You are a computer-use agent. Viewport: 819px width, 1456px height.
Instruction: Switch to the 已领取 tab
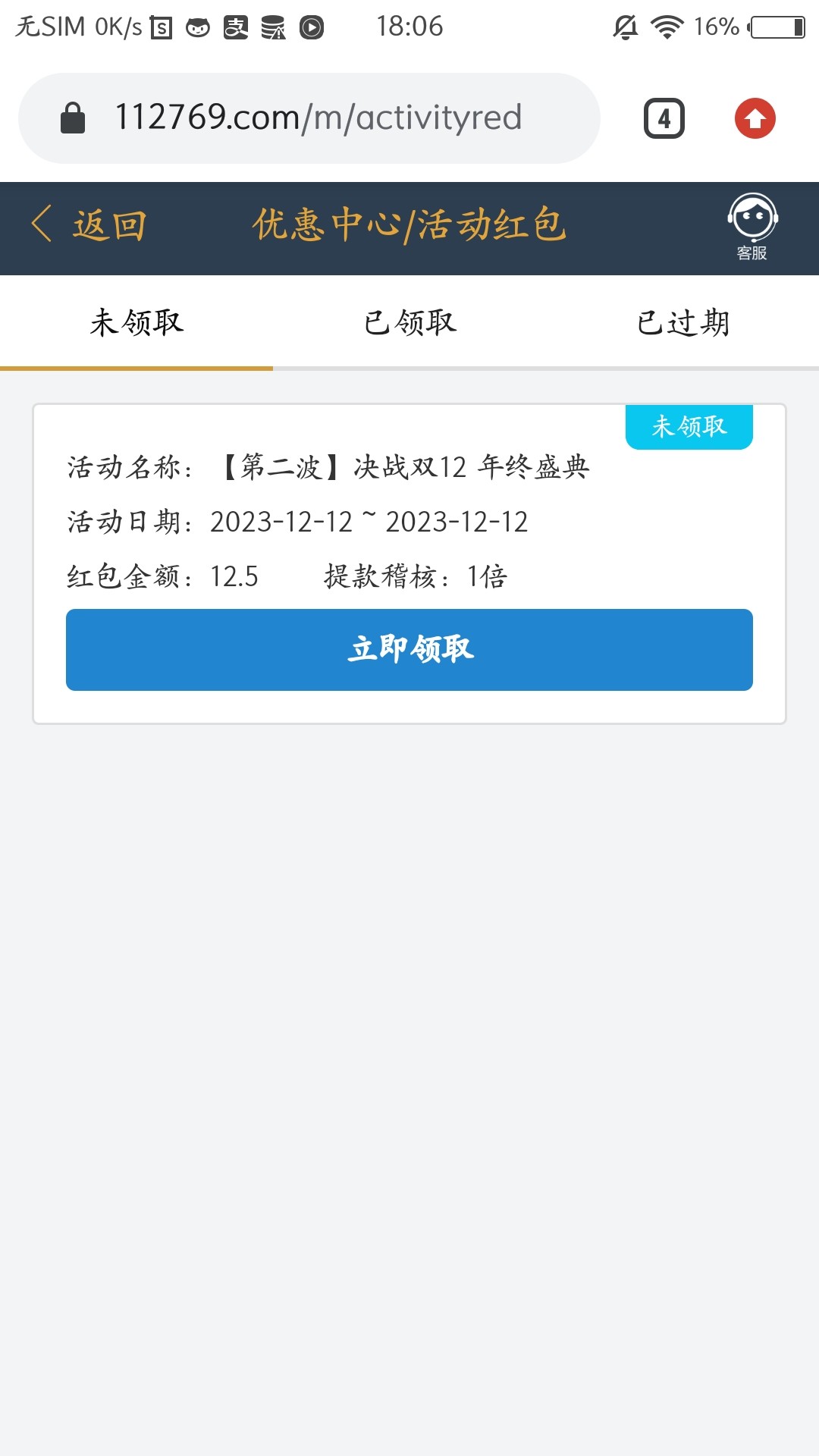tap(409, 323)
